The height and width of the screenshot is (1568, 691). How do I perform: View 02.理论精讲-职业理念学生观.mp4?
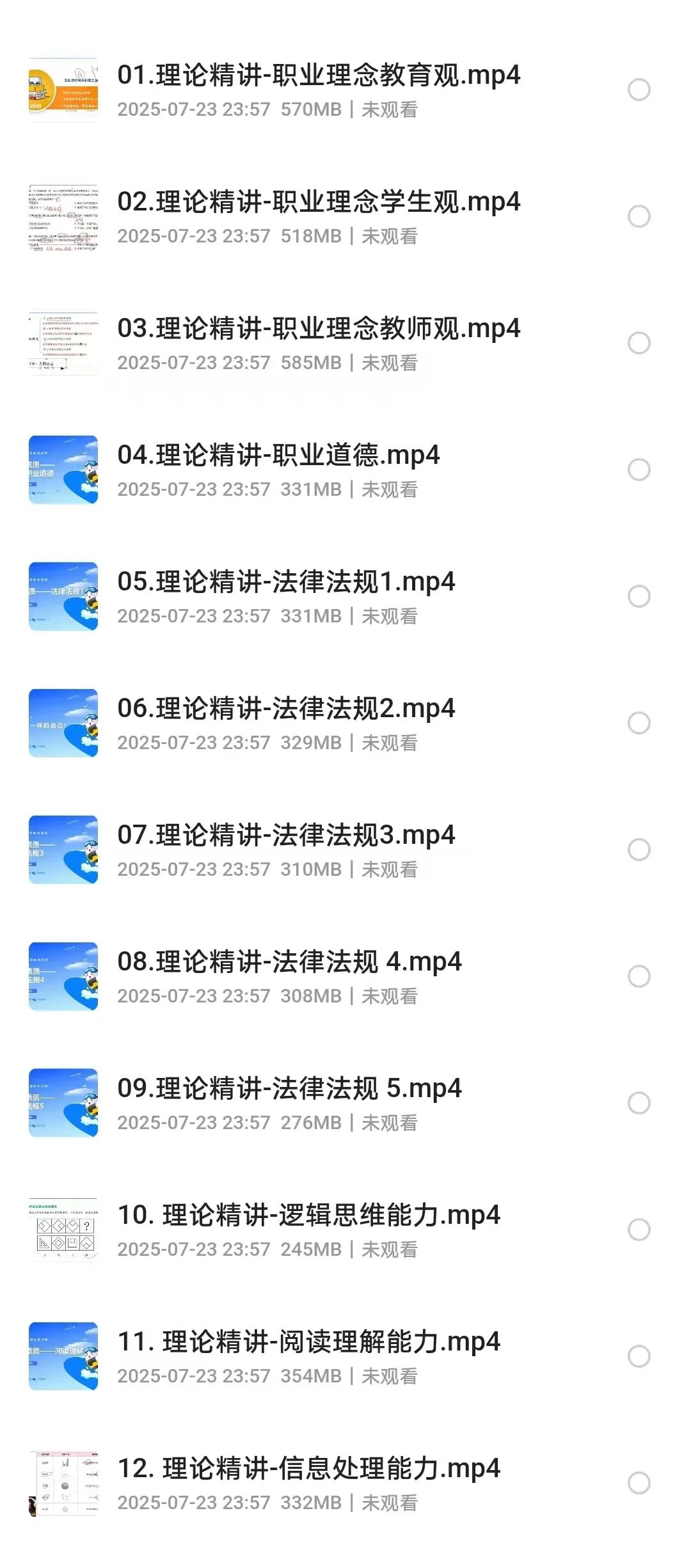click(x=319, y=202)
